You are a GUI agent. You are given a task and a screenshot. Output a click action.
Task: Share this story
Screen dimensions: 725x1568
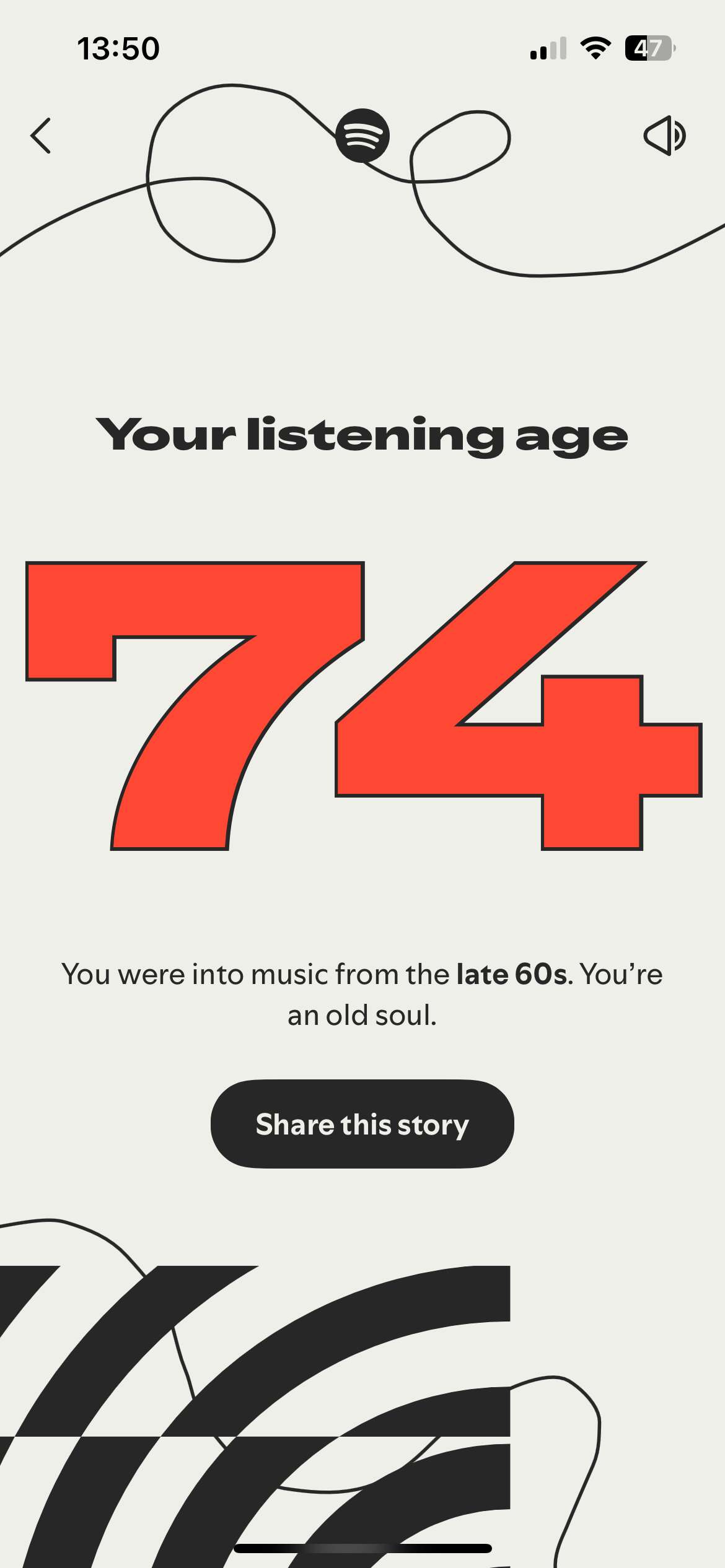(x=362, y=1124)
